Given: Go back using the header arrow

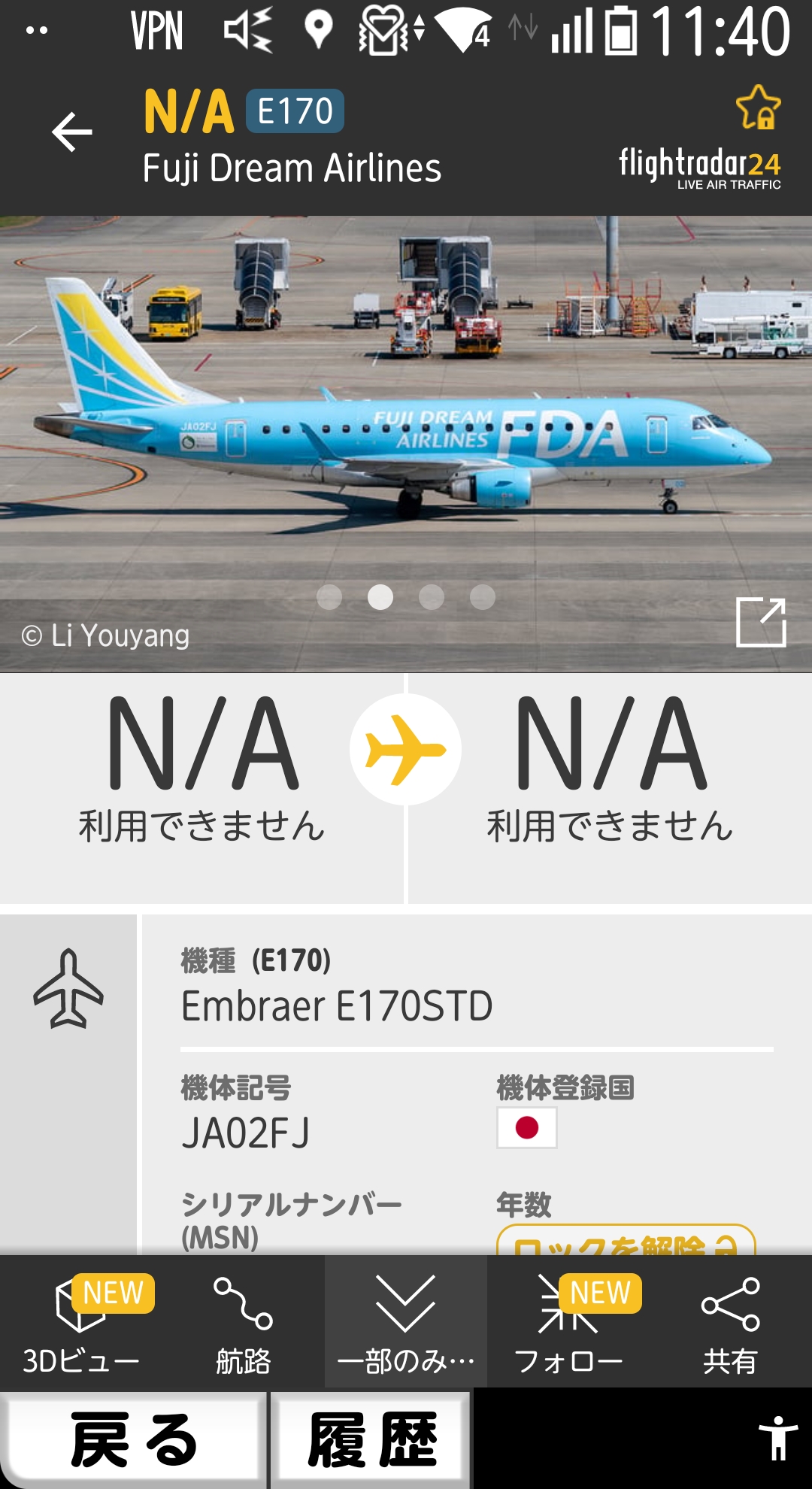Looking at the screenshot, I should (72, 132).
